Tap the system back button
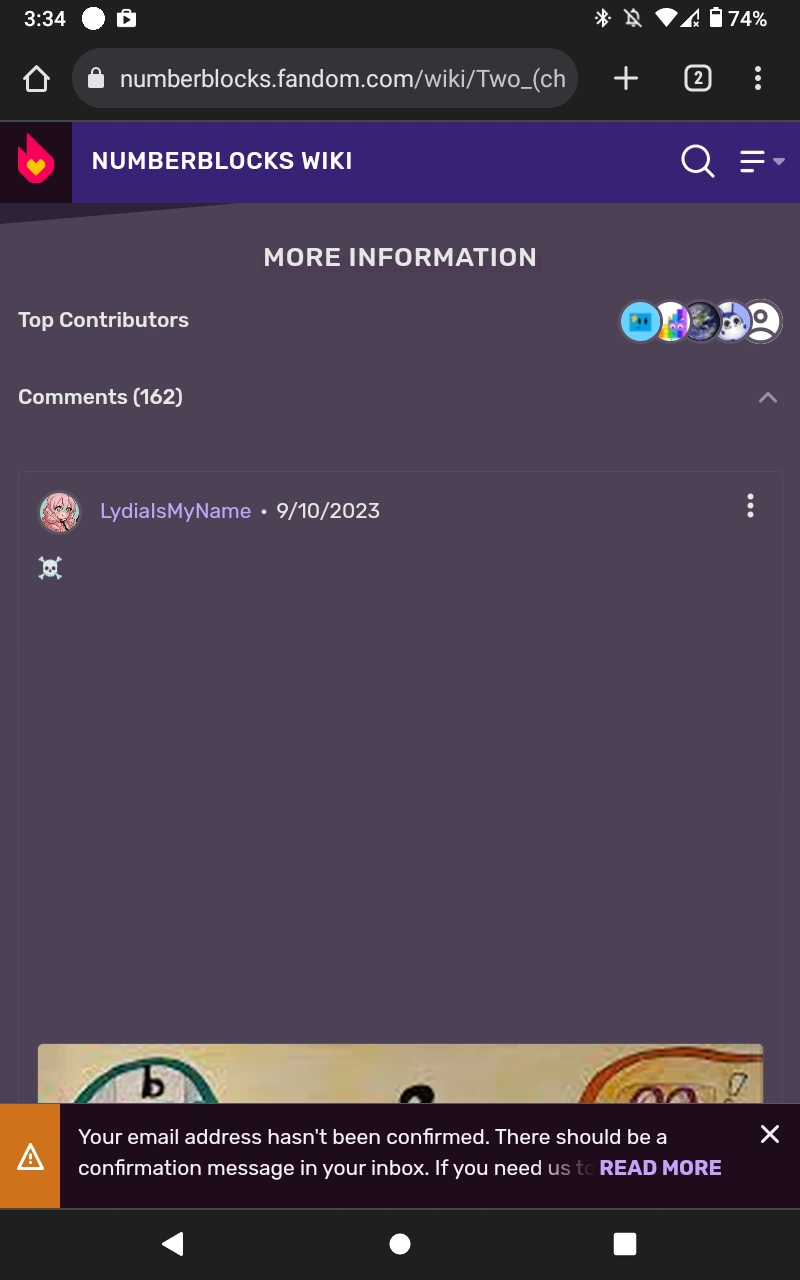 click(x=173, y=1244)
